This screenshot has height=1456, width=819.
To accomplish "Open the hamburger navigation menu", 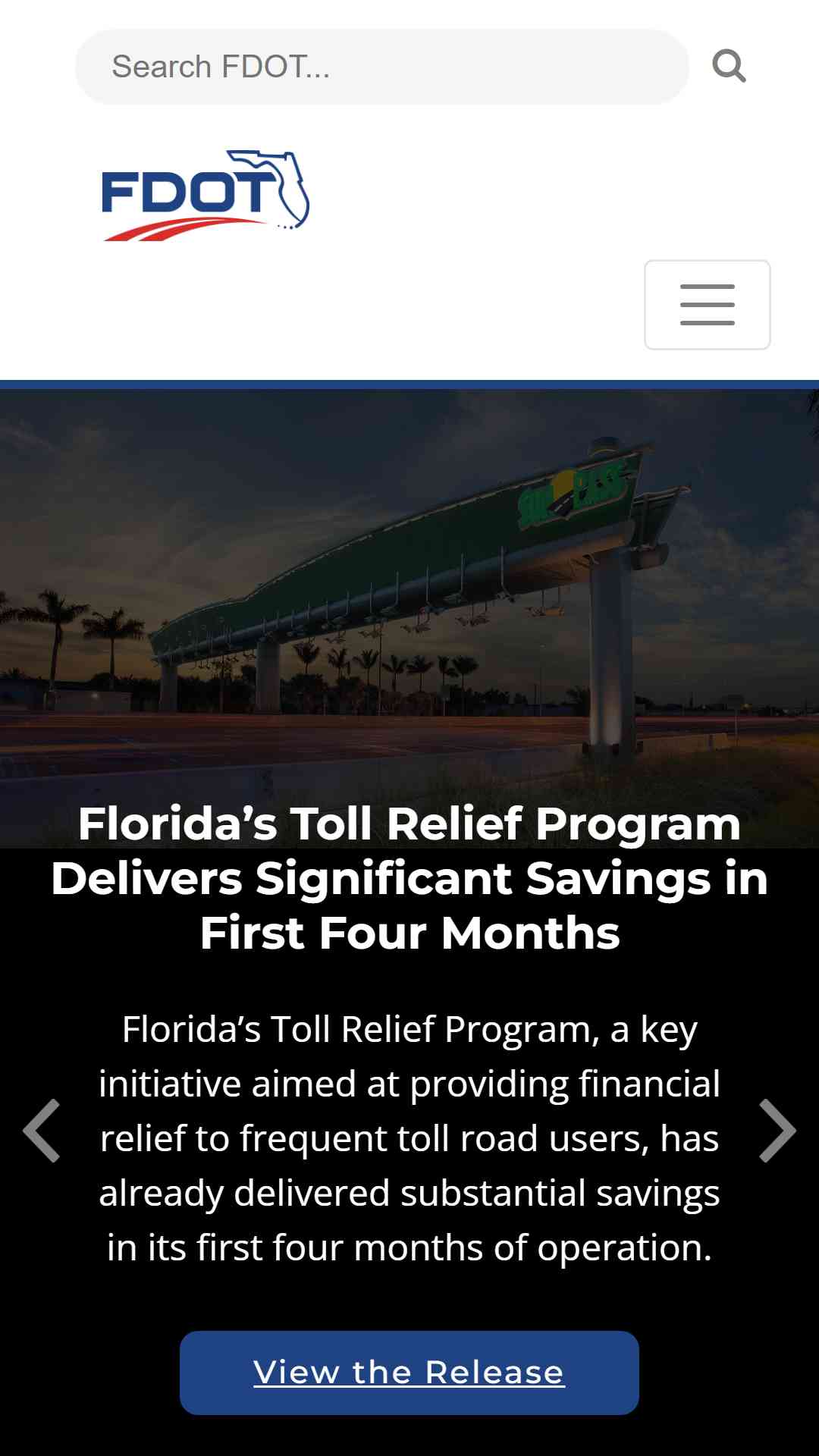I will coord(707,305).
